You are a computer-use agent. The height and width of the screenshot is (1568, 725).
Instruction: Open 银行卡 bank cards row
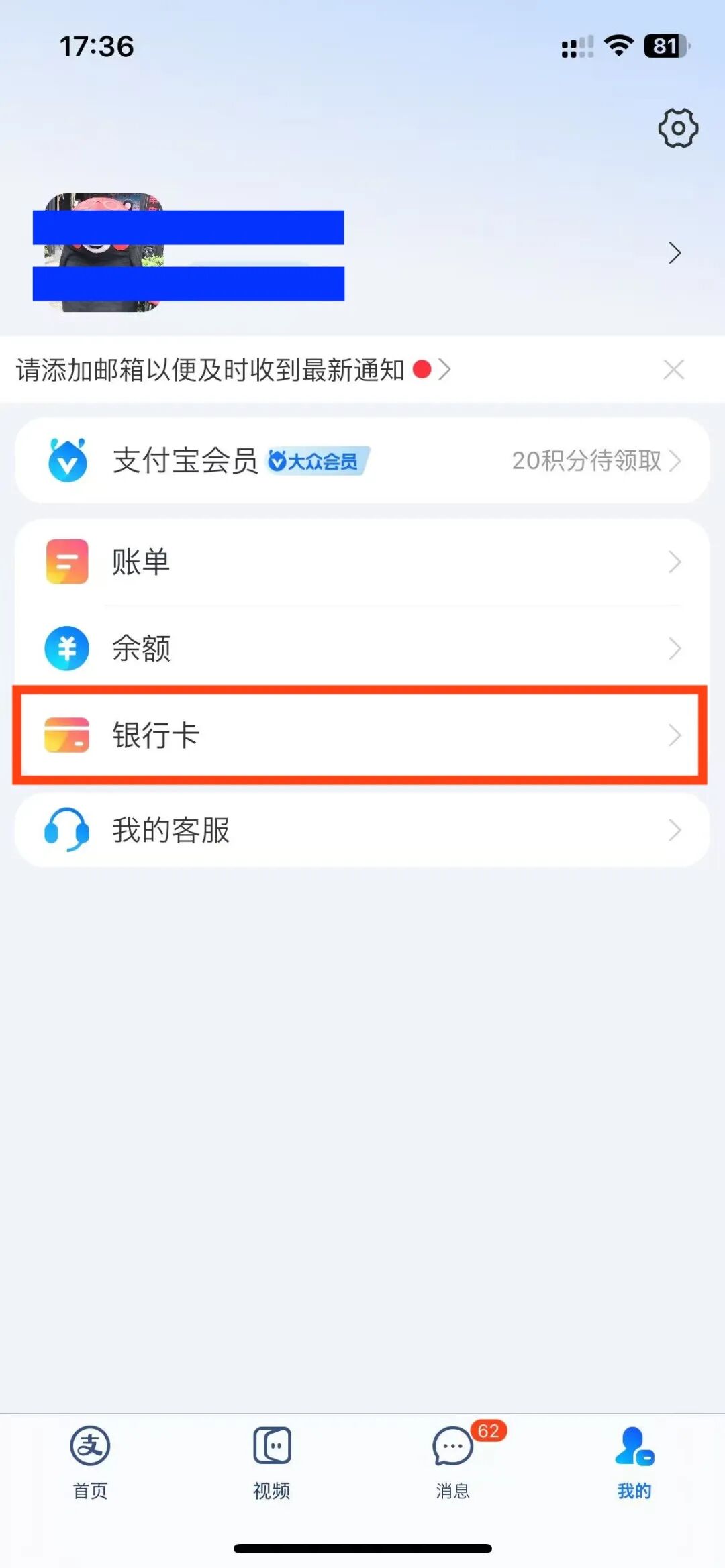tap(362, 735)
